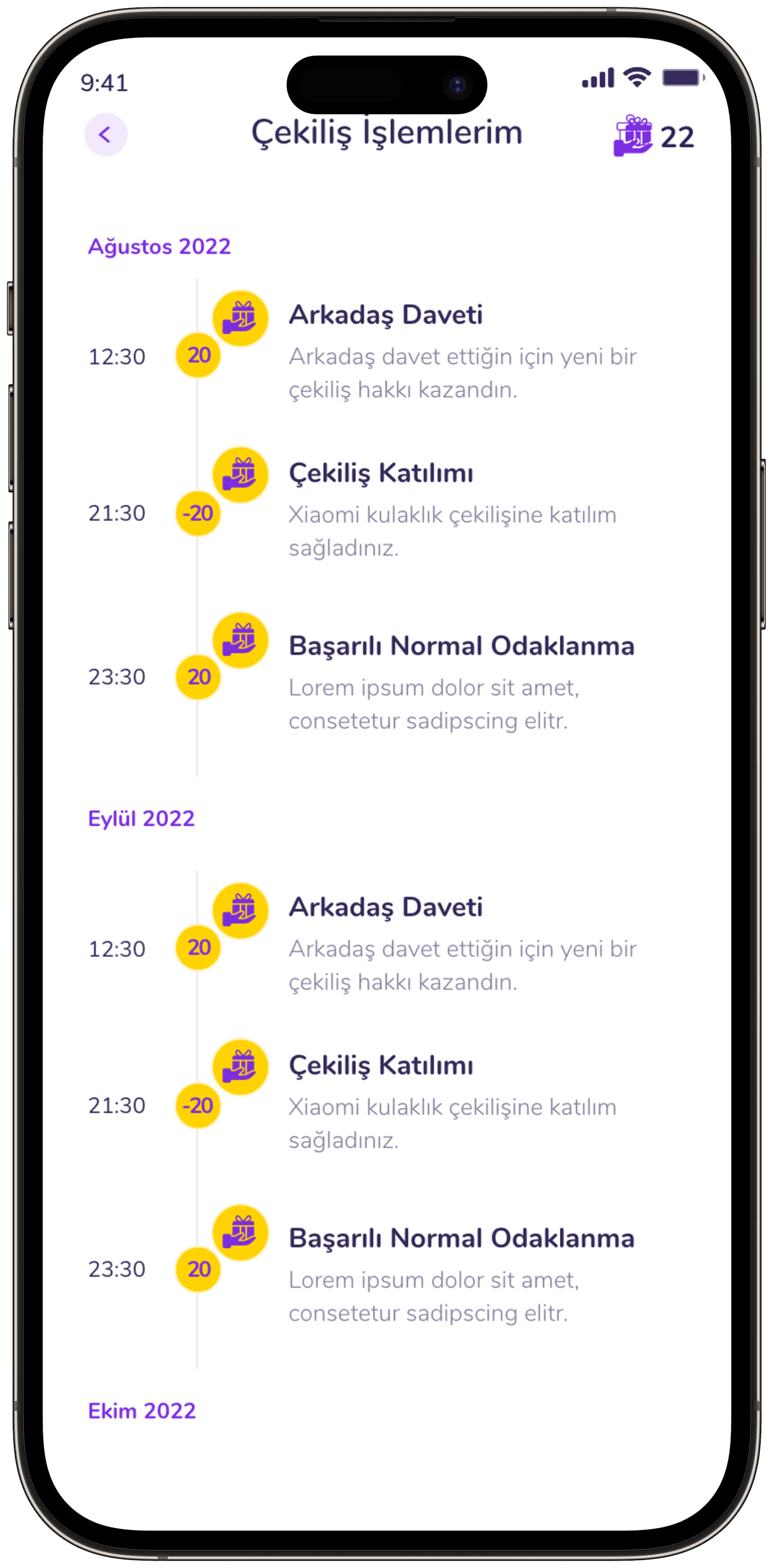
Task: Open the raffle ticket balance showing 22
Action: (x=654, y=136)
